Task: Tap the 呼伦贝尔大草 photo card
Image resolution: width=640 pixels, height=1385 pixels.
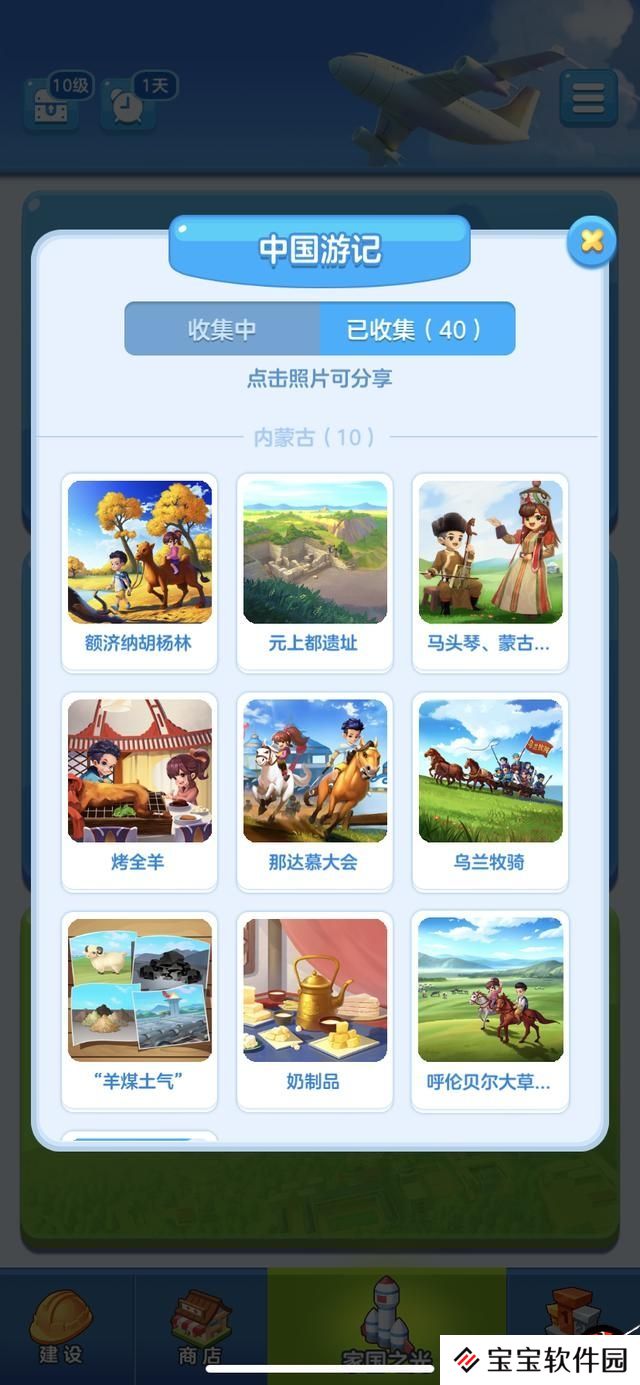Action: click(x=490, y=1009)
